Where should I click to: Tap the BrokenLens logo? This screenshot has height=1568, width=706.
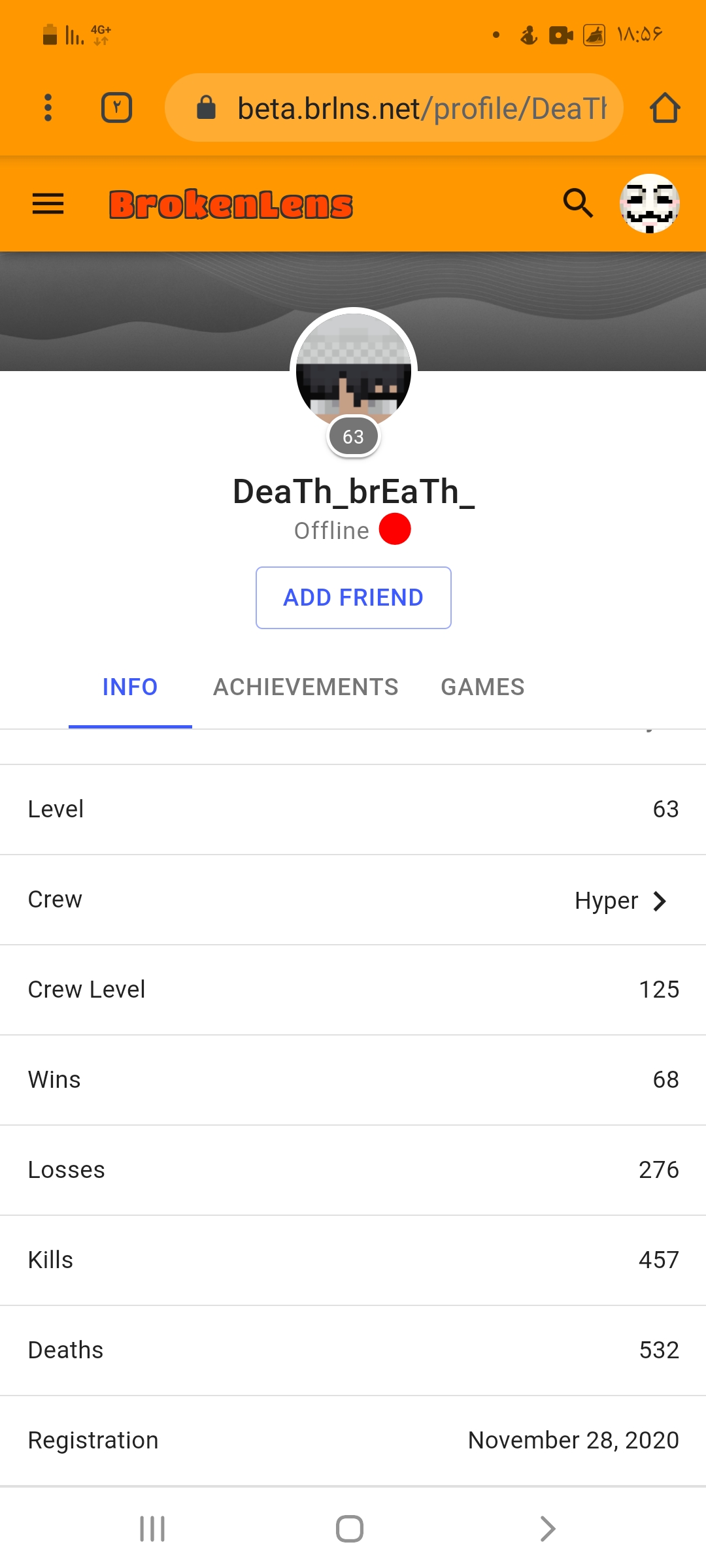pos(231,204)
